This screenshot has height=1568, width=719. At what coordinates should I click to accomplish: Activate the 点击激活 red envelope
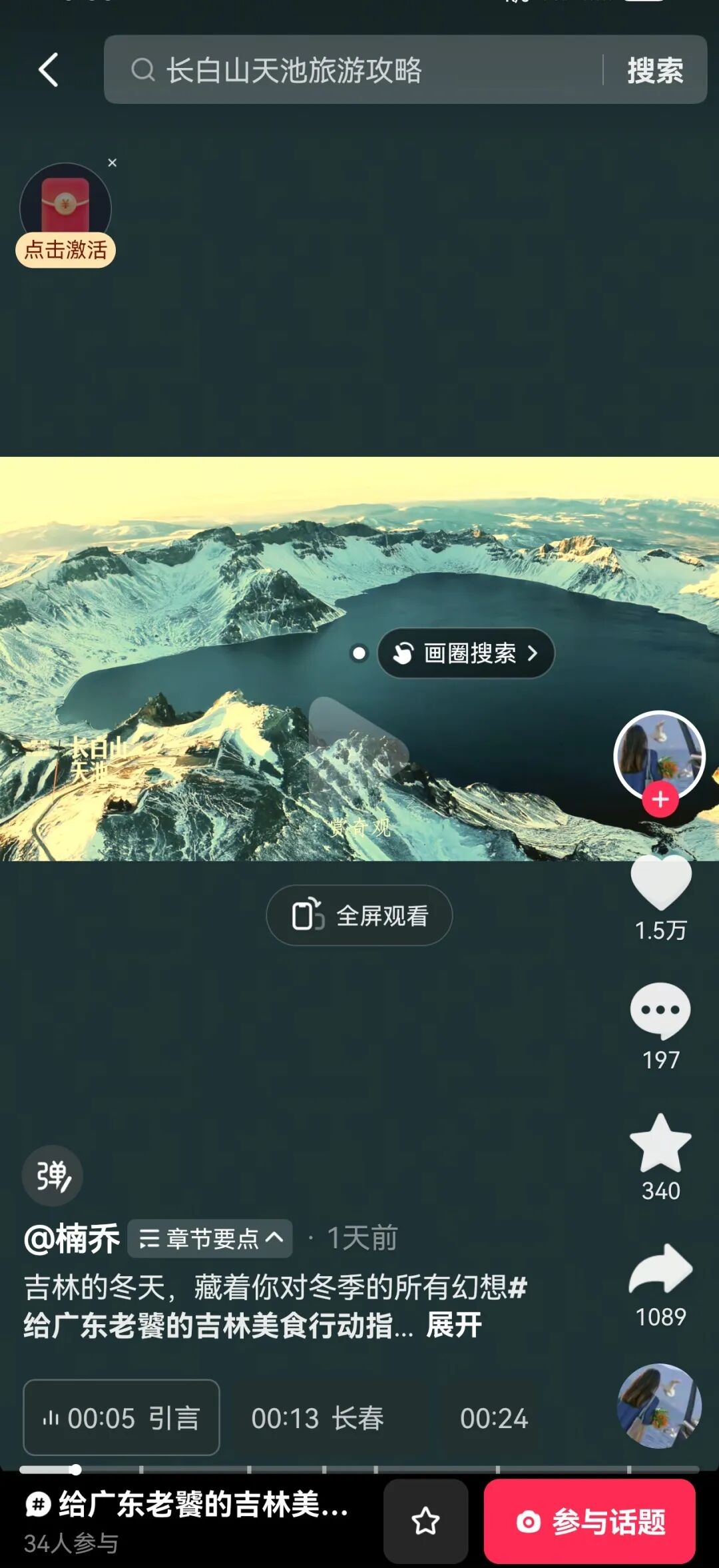click(x=65, y=250)
